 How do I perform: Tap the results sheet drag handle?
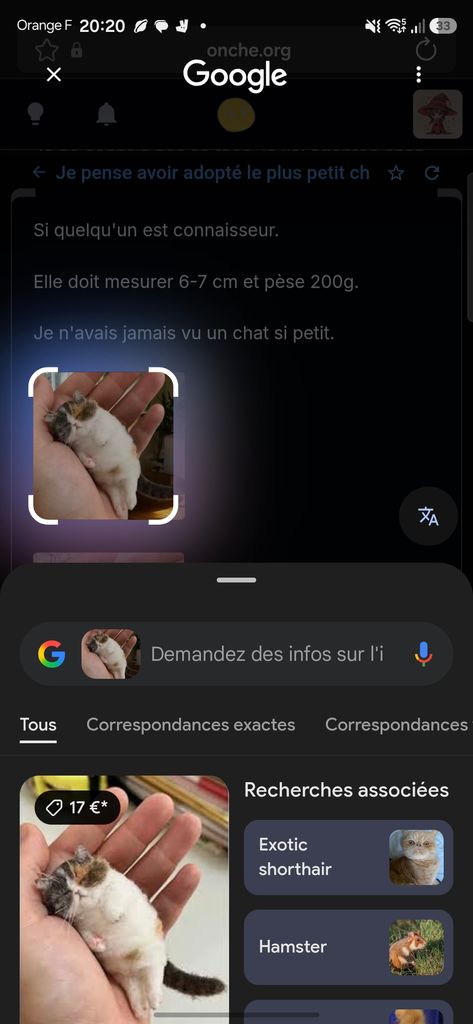(236, 579)
